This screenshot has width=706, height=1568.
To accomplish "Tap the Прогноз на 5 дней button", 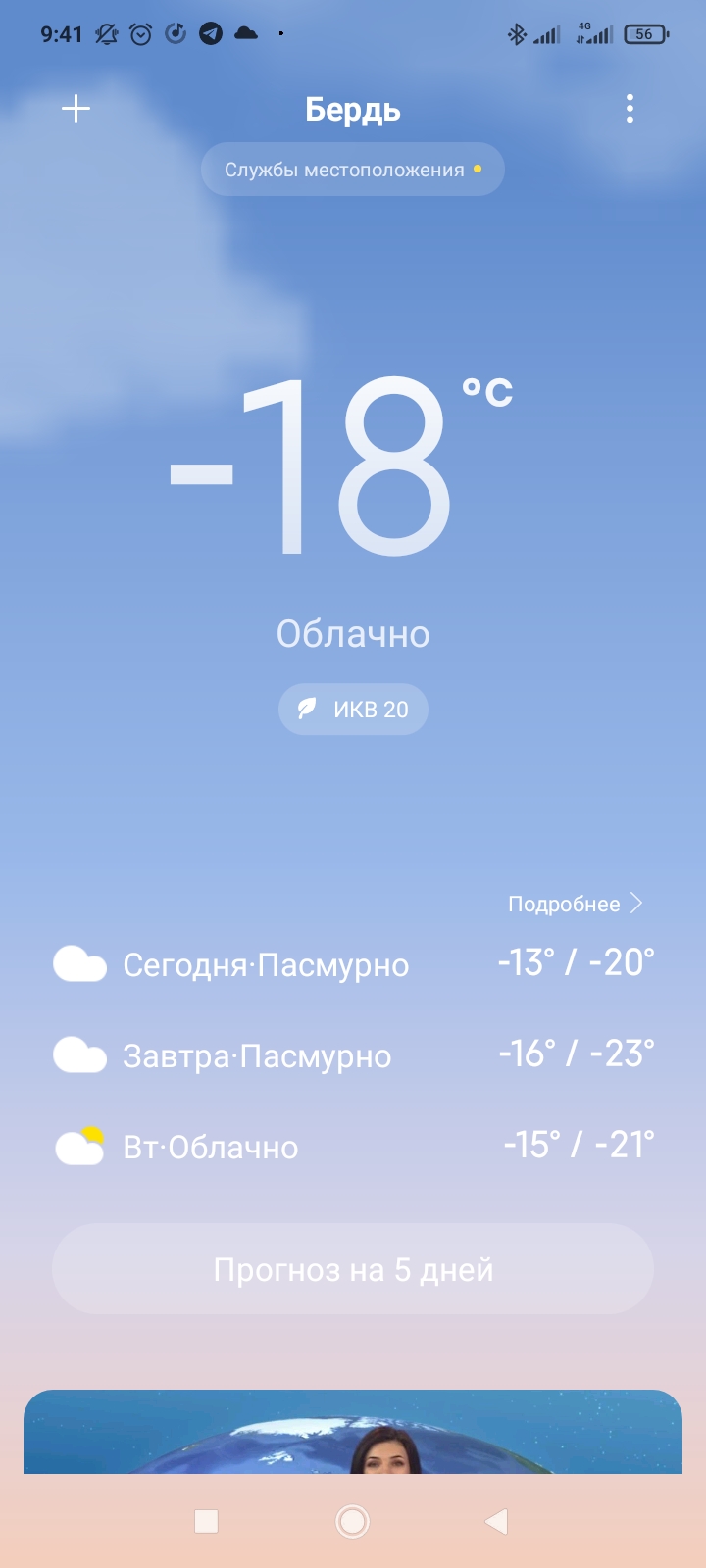I will pos(353,1269).
